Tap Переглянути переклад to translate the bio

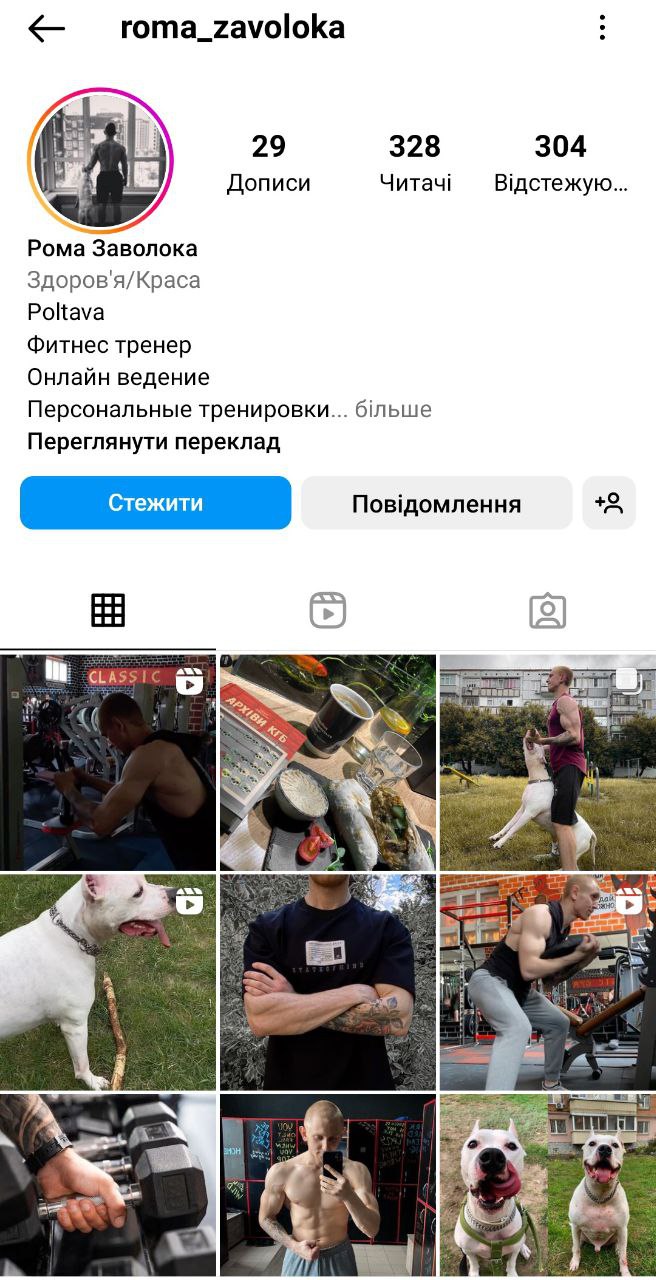pyautogui.click(x=153, y=442)
